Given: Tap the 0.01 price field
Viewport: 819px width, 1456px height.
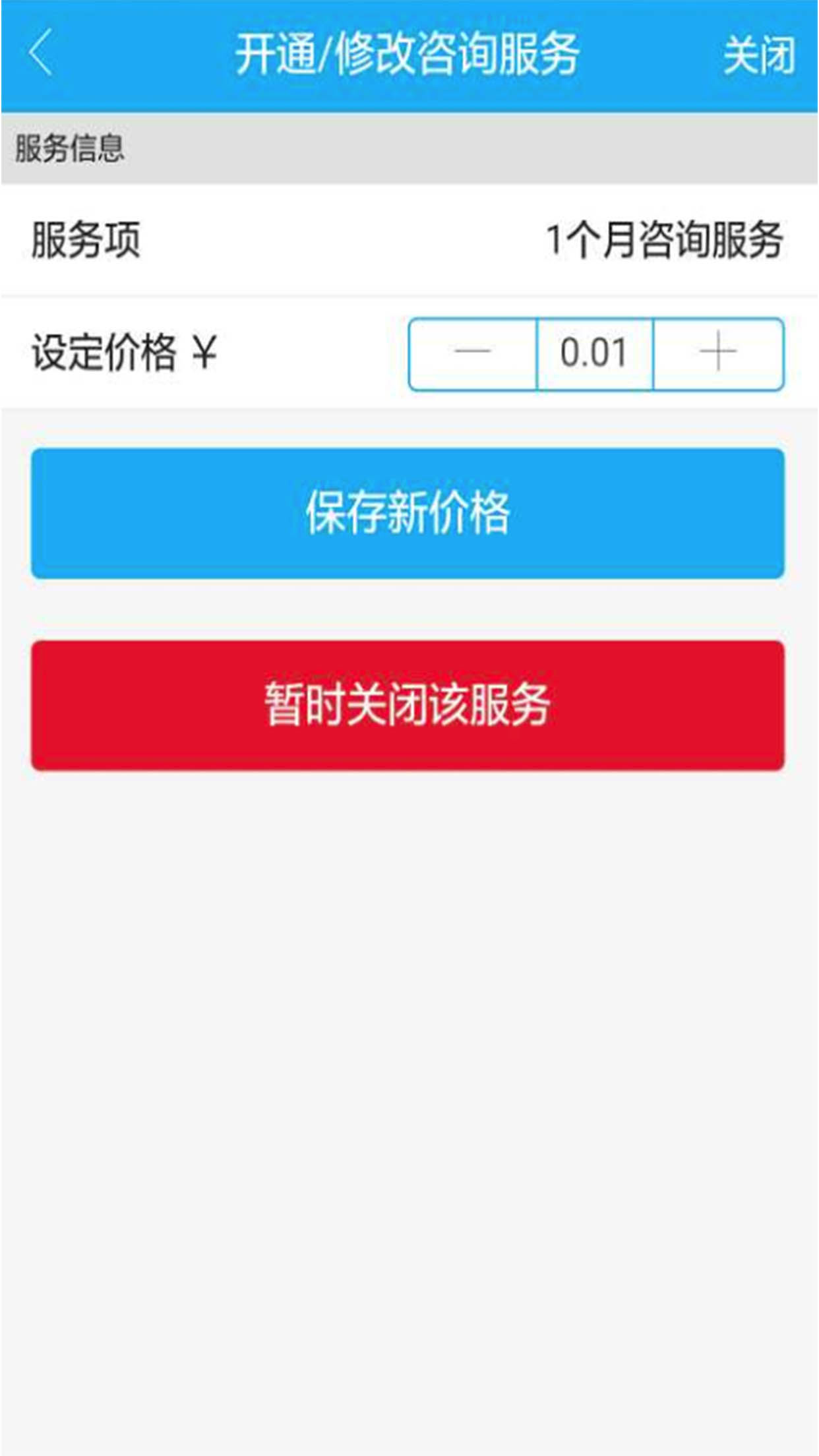Looking at the screenshot, I should [x=595, y=354].
